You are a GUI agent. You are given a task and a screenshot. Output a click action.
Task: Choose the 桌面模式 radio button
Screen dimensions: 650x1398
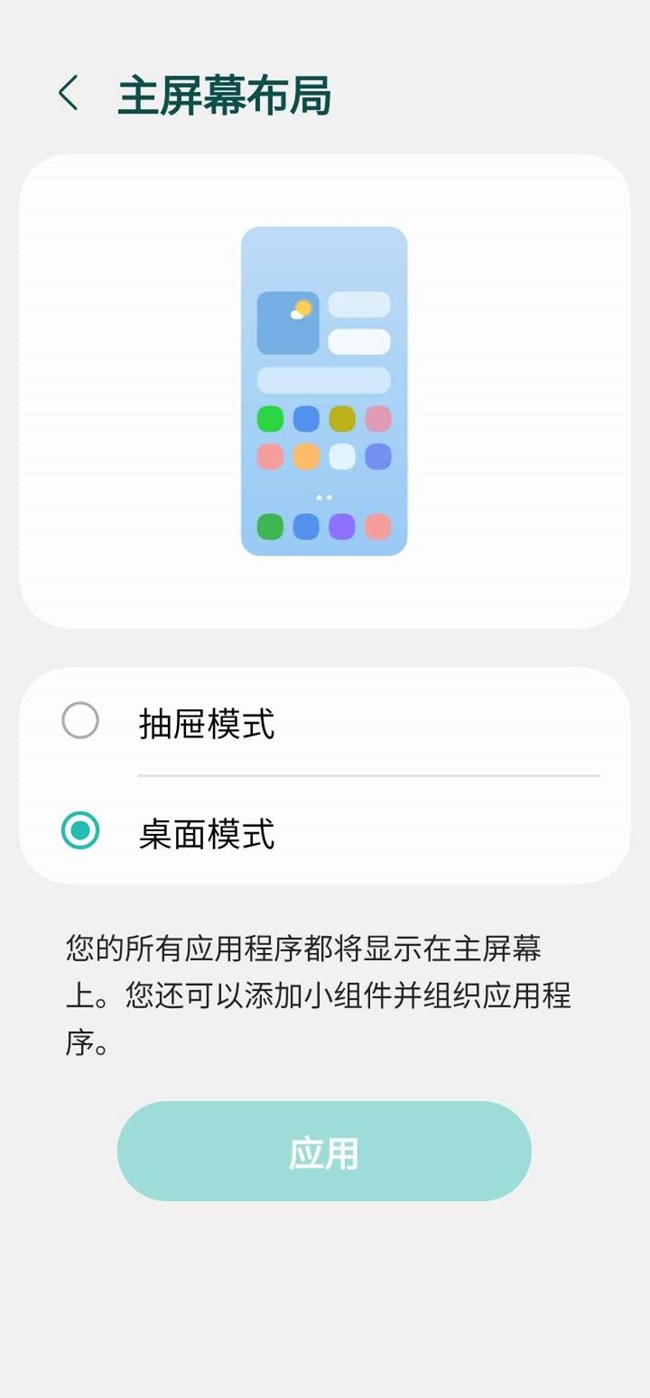click(x=81, y=831)
